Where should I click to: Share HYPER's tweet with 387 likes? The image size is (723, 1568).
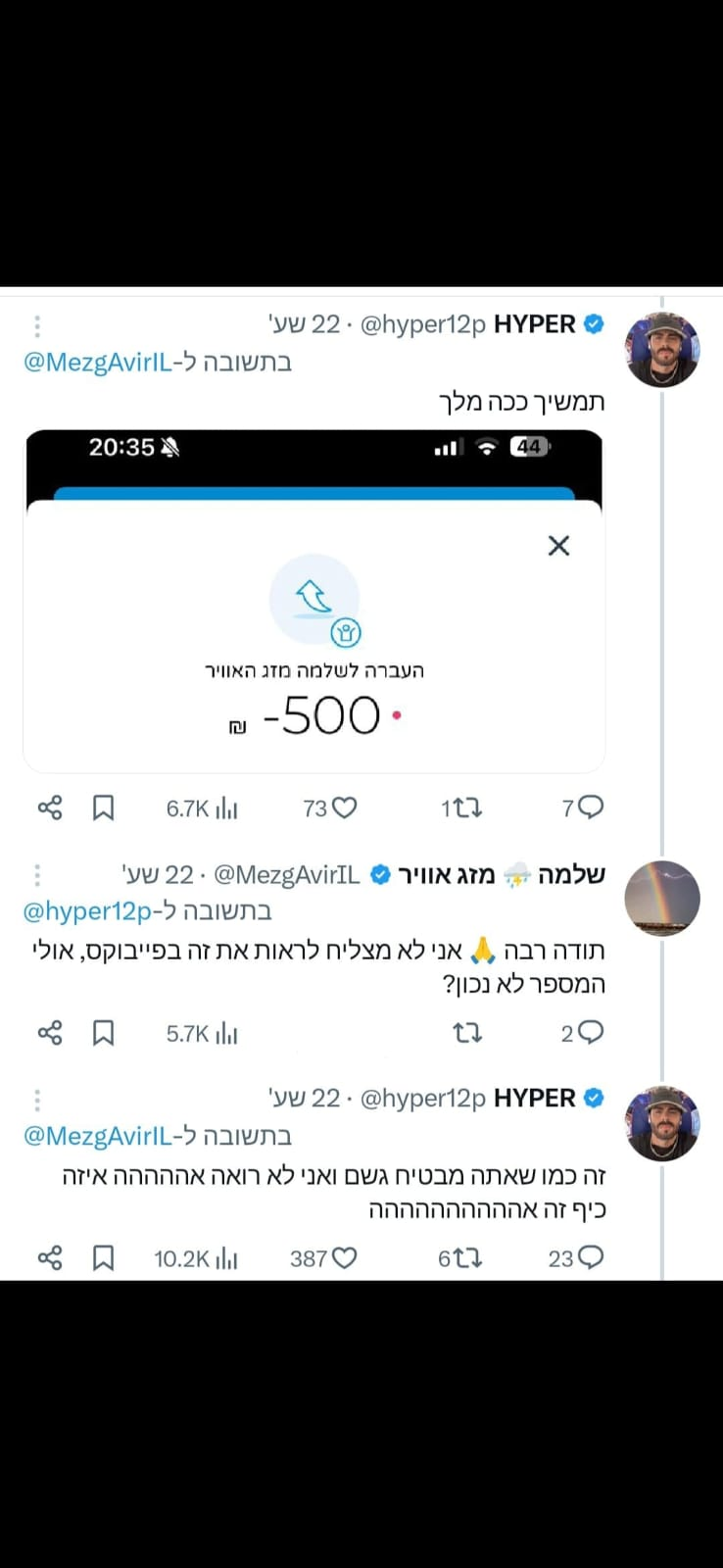[x=50, y=1258]
